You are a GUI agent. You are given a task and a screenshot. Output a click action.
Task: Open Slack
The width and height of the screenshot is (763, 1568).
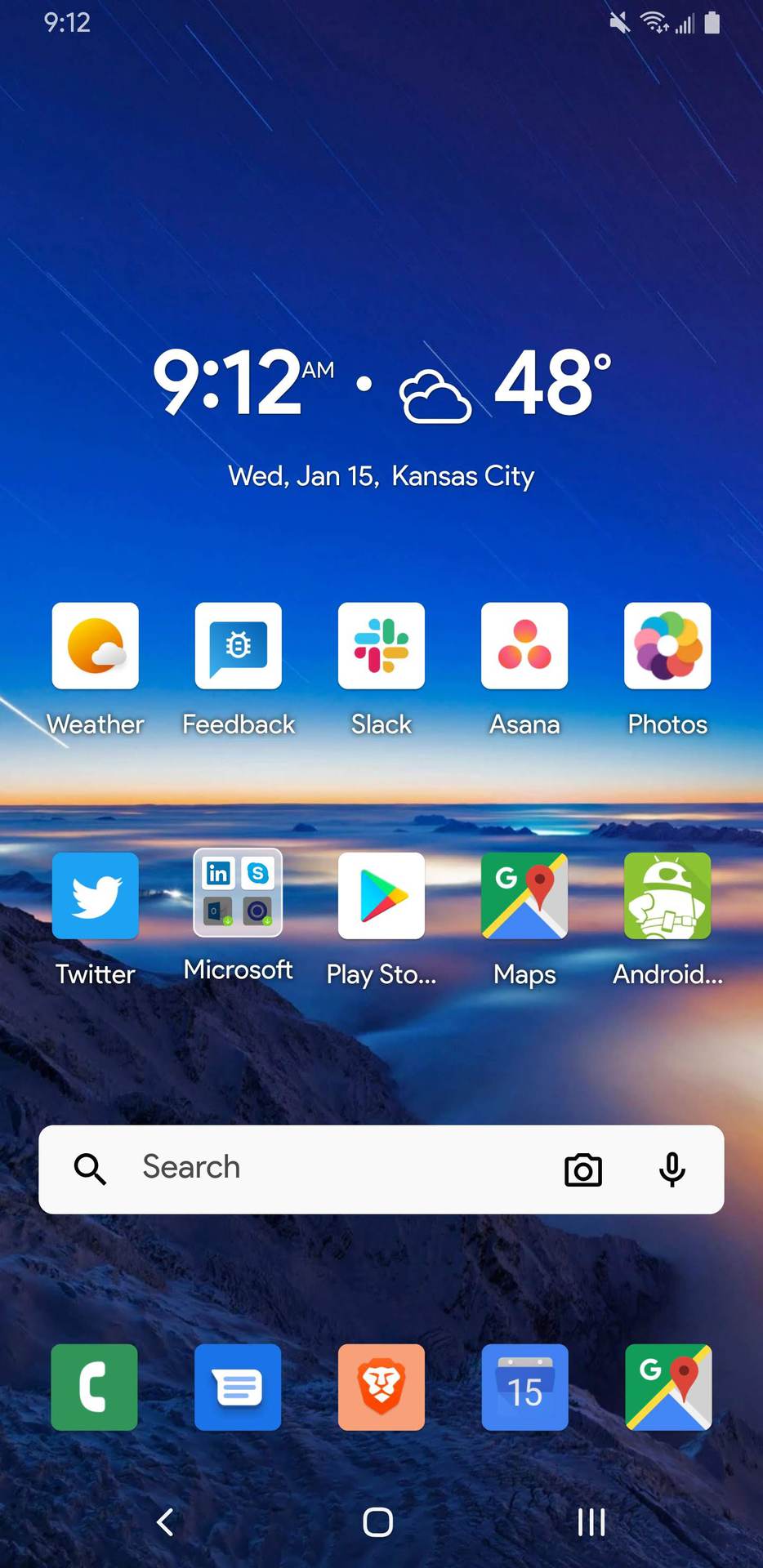tap(381, 646)
